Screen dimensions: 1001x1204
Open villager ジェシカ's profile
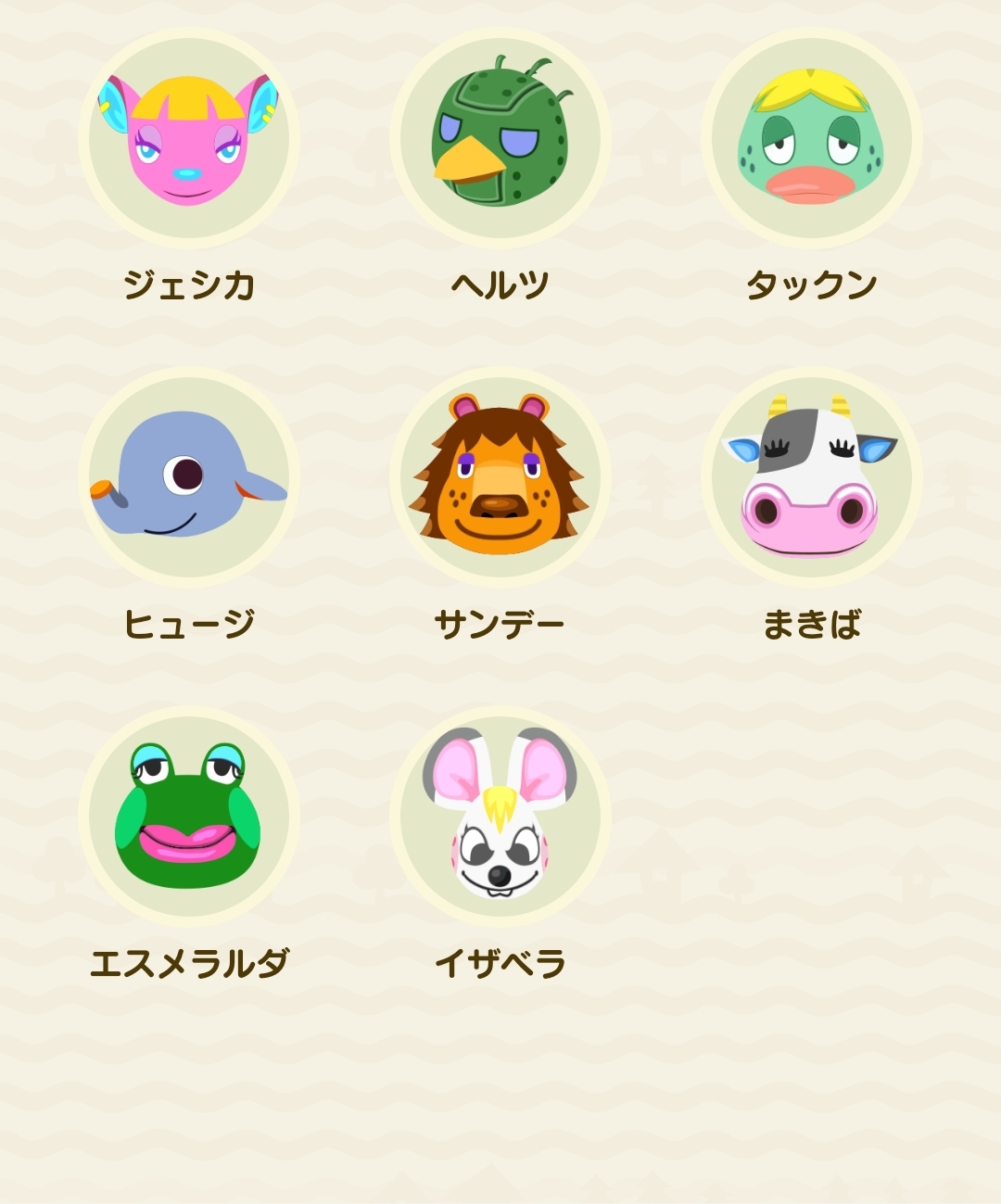pos(189,139)
